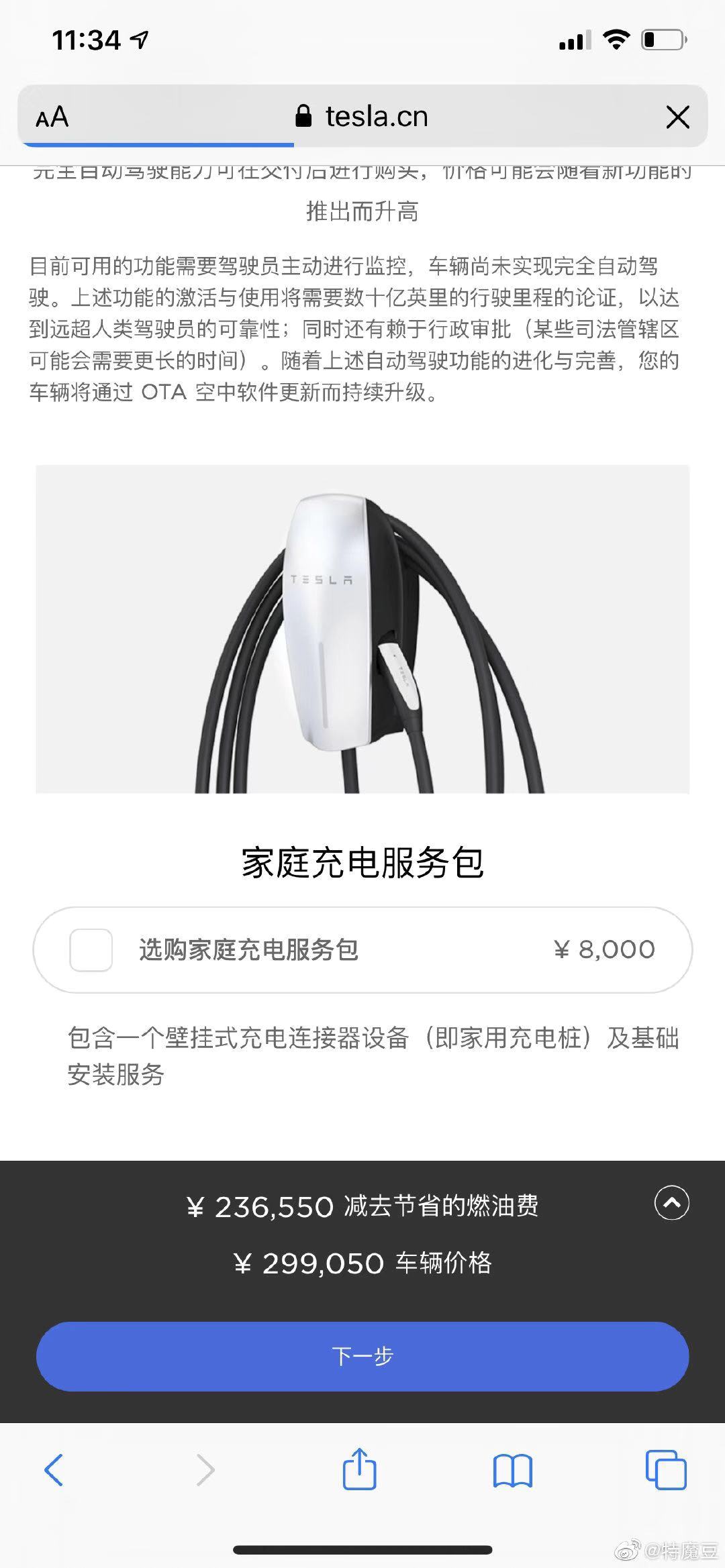Go back to the previous page

point(54,1469)
